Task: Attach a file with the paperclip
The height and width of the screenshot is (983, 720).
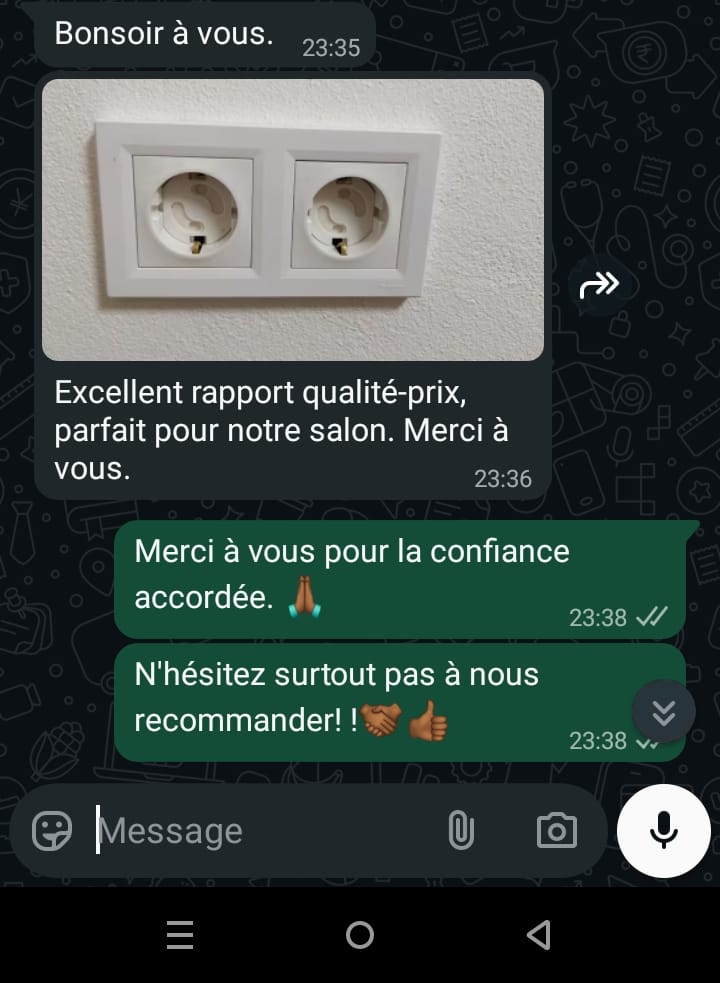Action: click(x=461, y=830)
